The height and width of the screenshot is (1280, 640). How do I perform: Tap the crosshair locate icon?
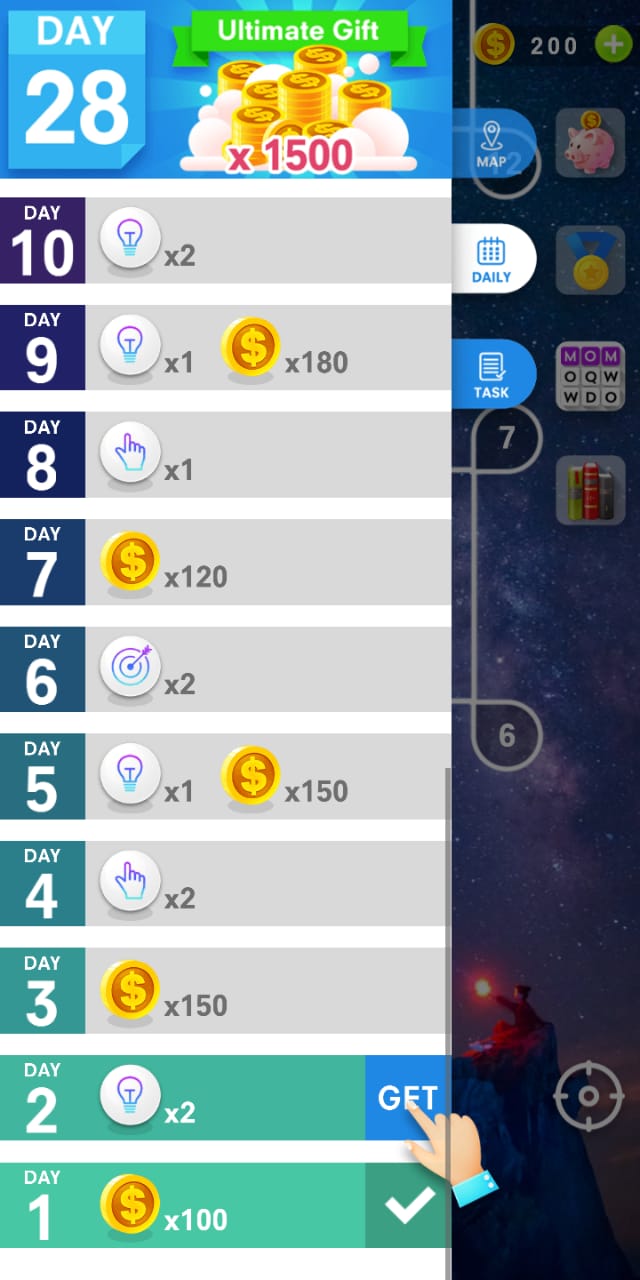click(589, 1096)
